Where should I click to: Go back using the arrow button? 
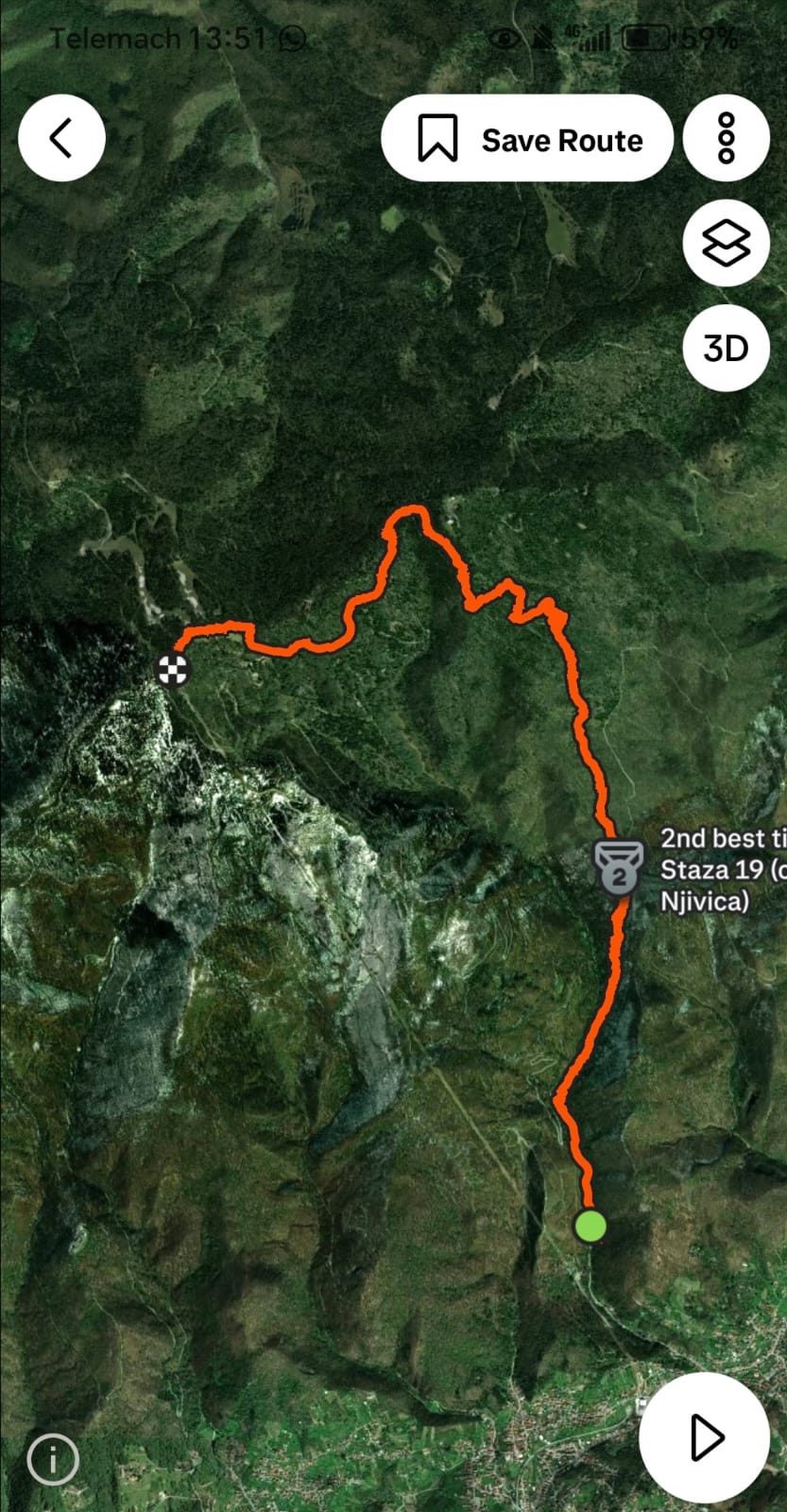click(x=61, y=138)
